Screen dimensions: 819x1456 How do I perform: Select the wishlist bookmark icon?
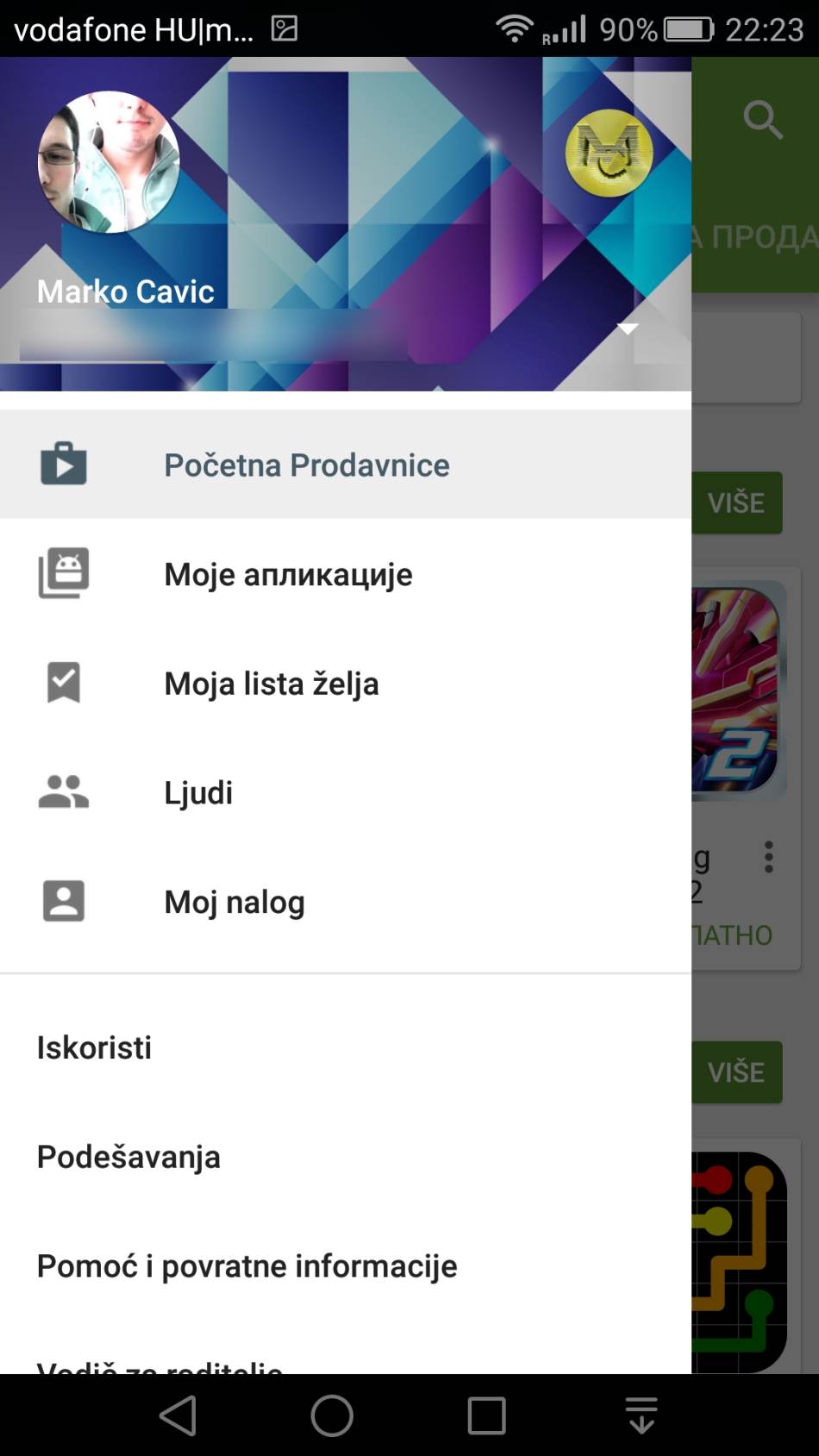(x=63, y=683)
